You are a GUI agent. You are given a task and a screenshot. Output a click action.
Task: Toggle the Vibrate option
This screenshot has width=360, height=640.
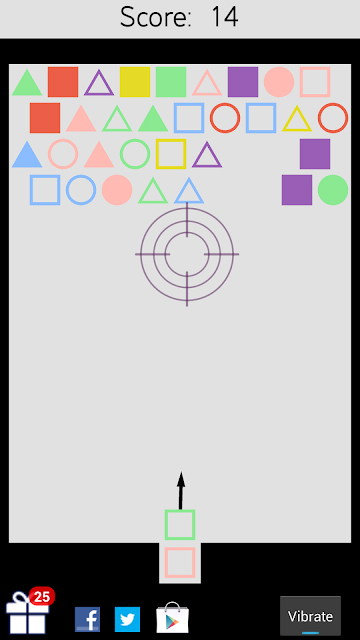coord(310,616)
